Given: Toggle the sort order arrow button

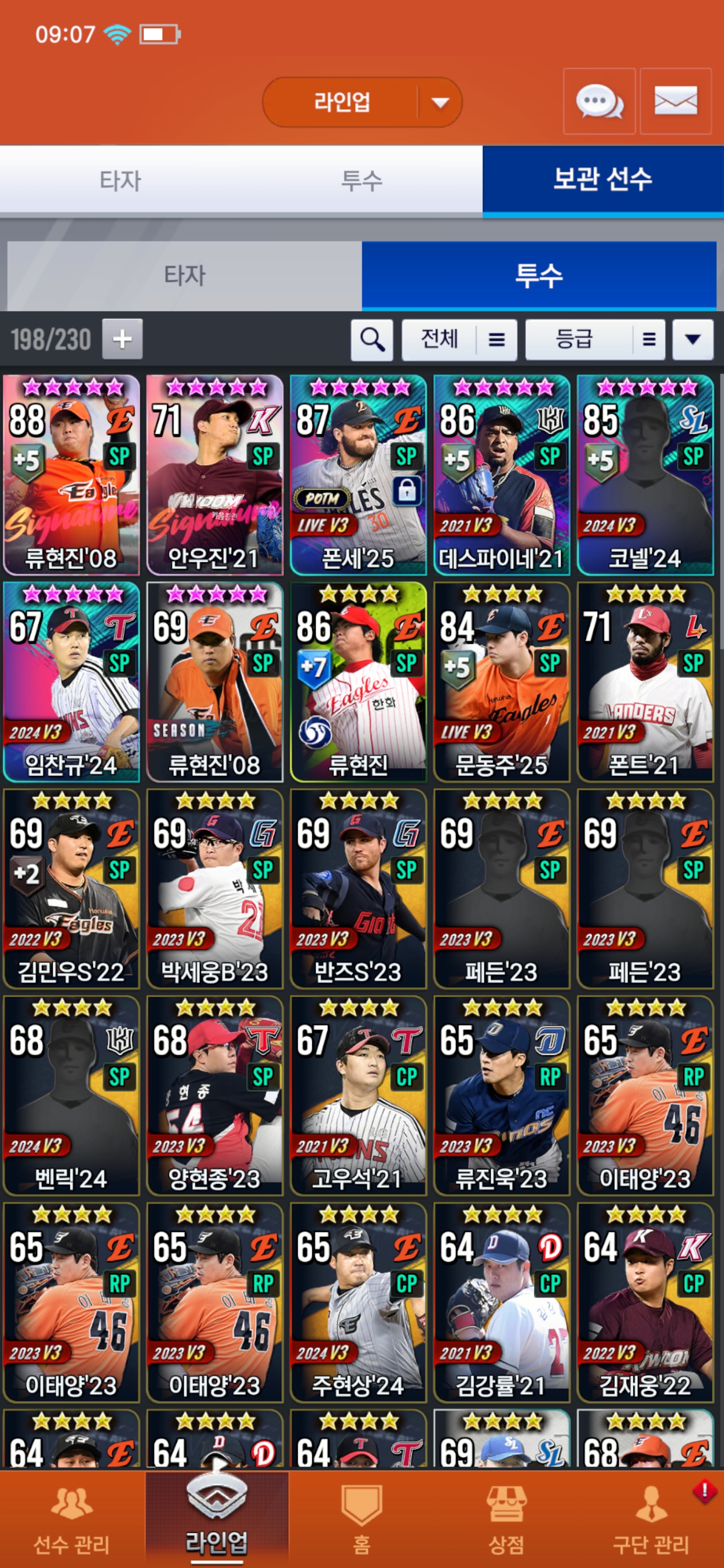Looking at the screenshot, I should [692, 340].
